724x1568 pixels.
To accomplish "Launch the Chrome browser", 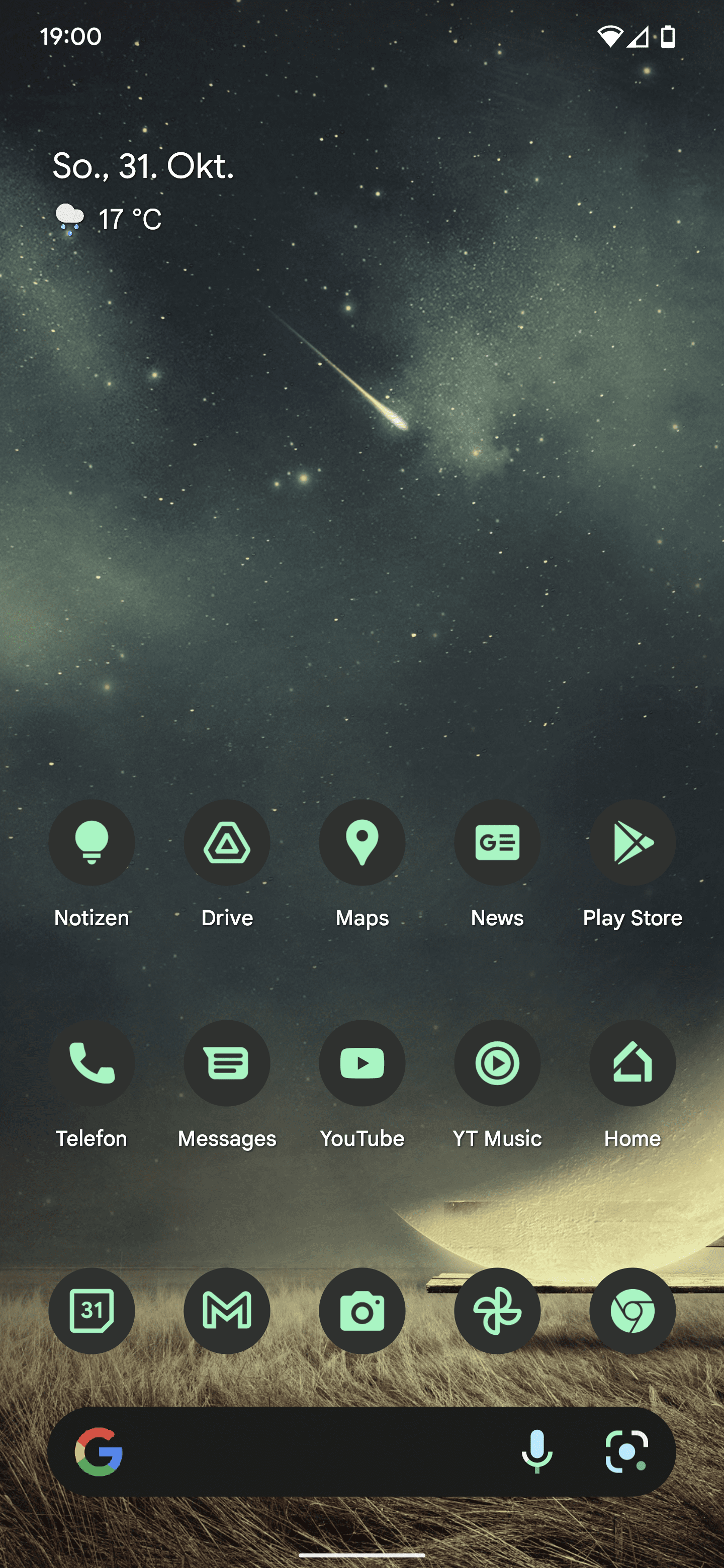I will click(x=632, y=1311).
